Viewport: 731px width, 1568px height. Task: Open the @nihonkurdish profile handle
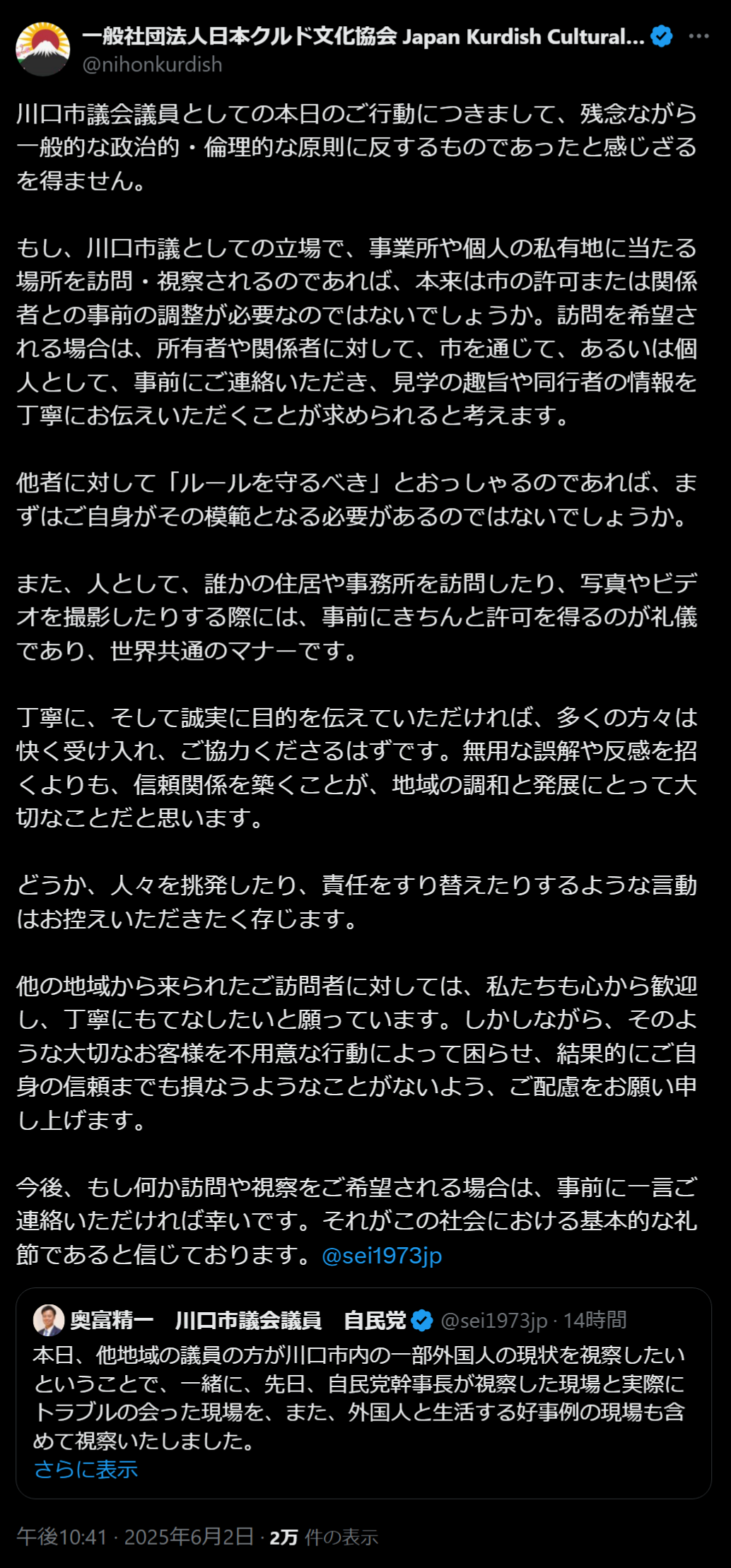152,65
